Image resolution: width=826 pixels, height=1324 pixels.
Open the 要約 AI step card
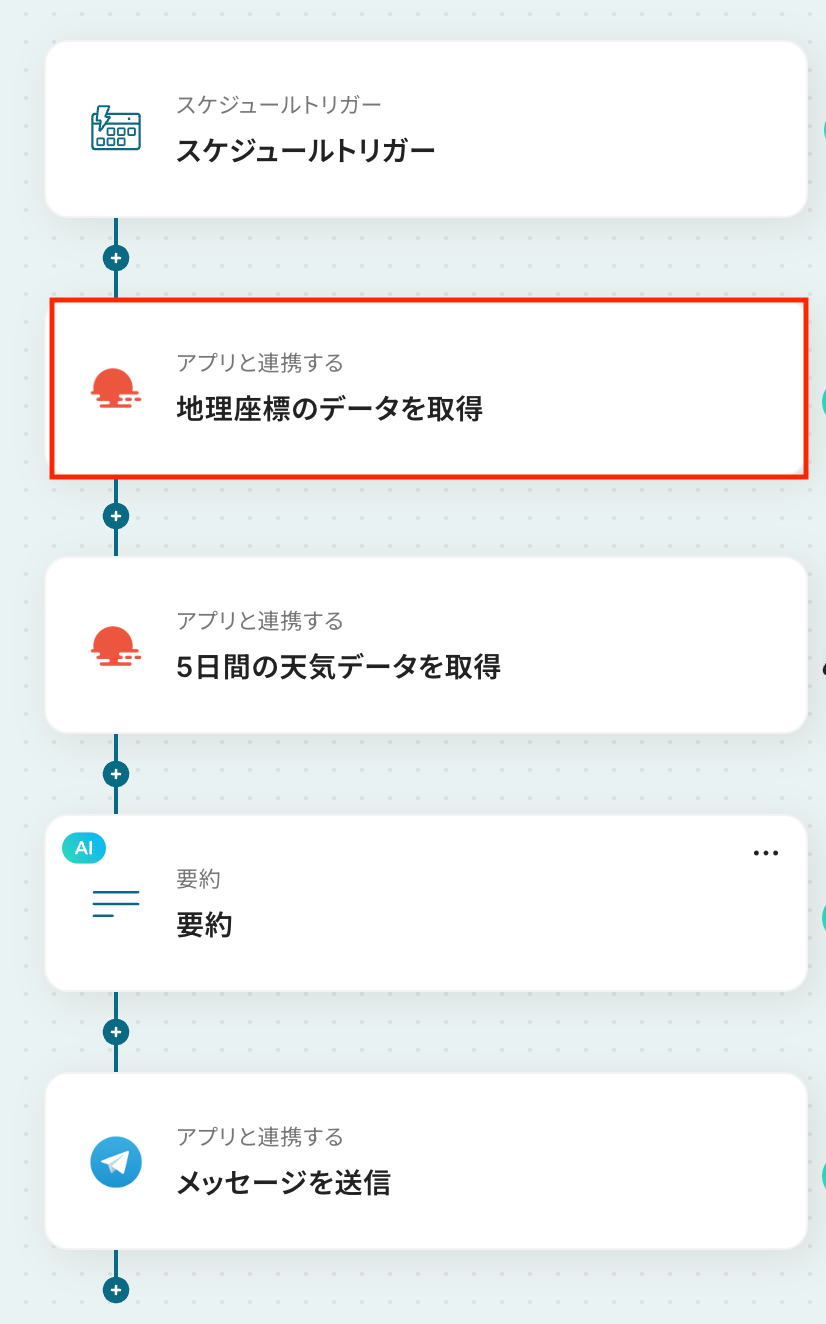[425, 904]
